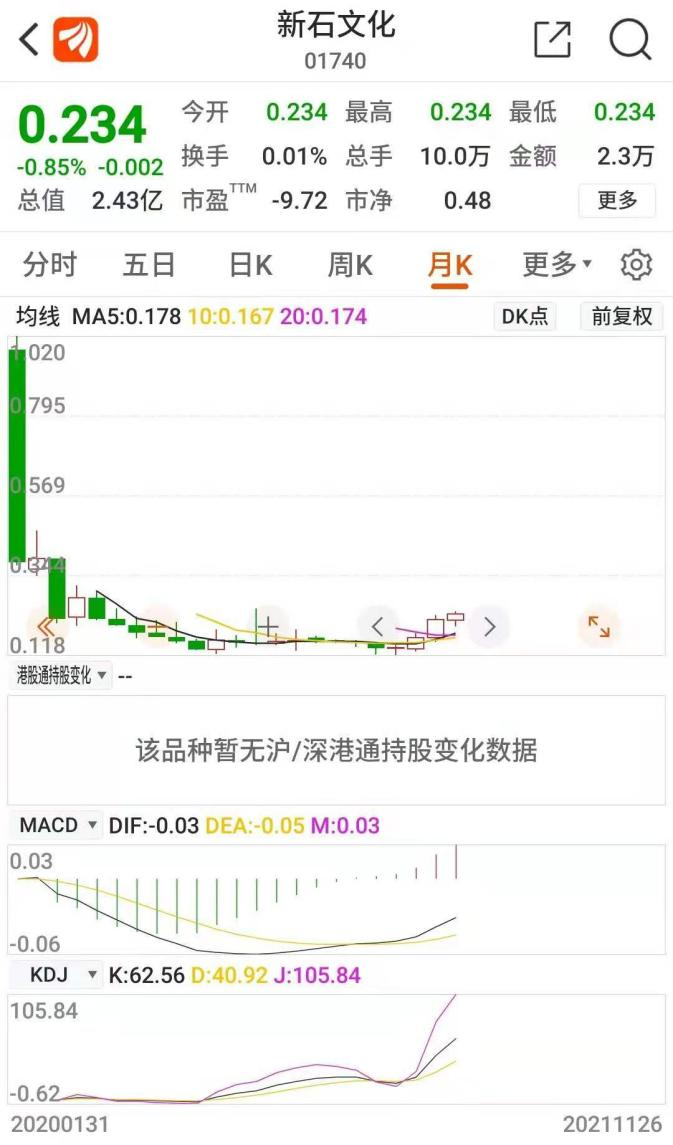Change the 前复权 adjustment option

(621, 317)
